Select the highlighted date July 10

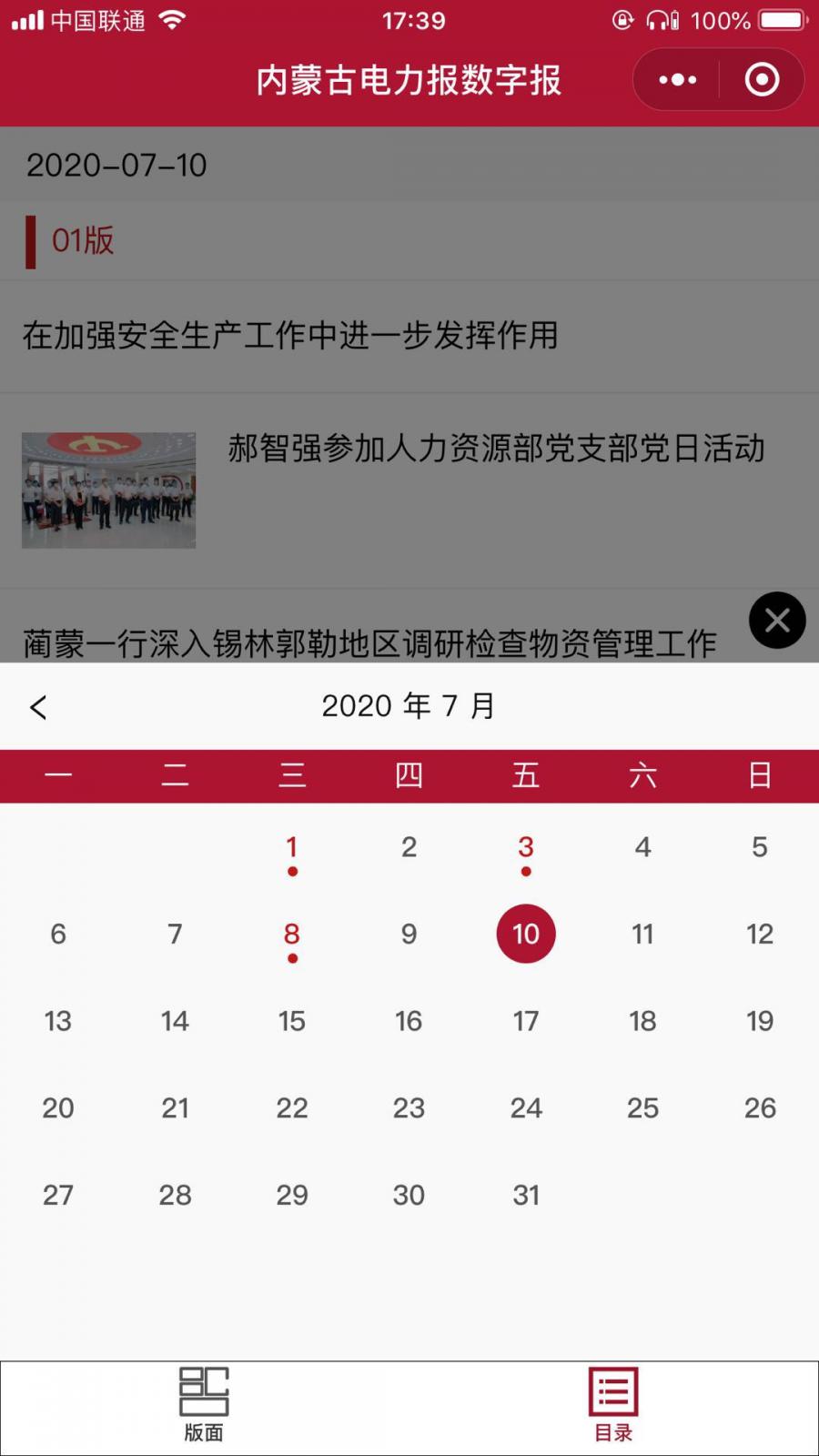(x=526, y=935)
